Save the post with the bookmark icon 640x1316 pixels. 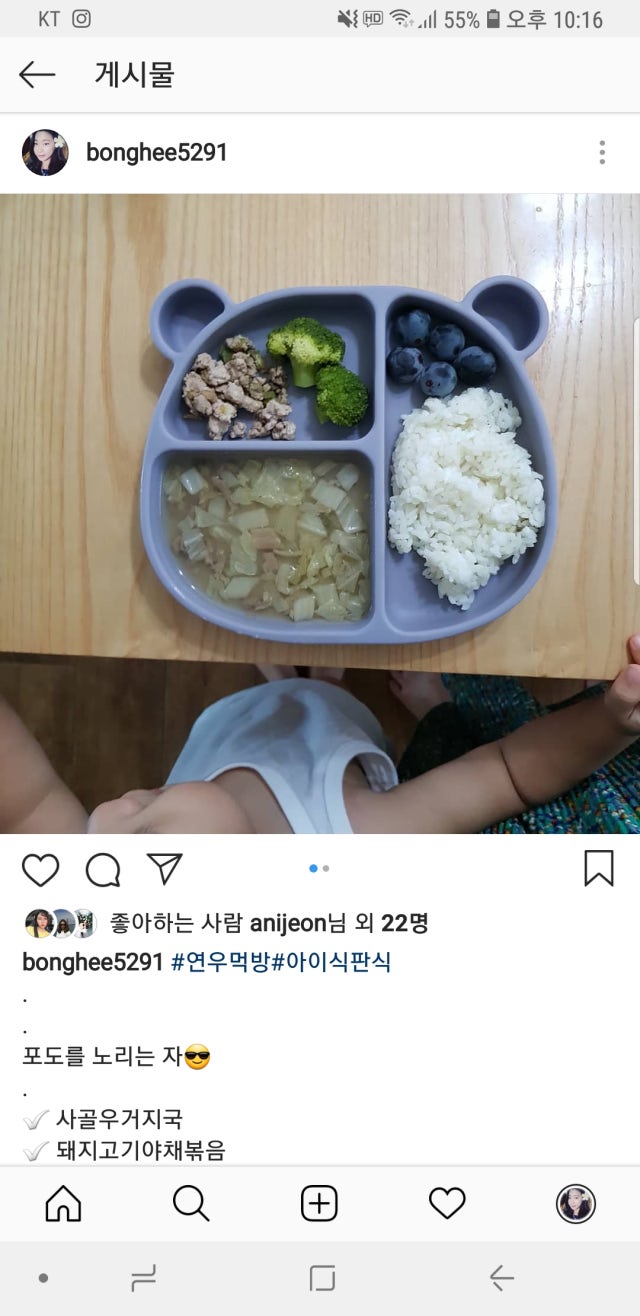[x=599, y=868]
